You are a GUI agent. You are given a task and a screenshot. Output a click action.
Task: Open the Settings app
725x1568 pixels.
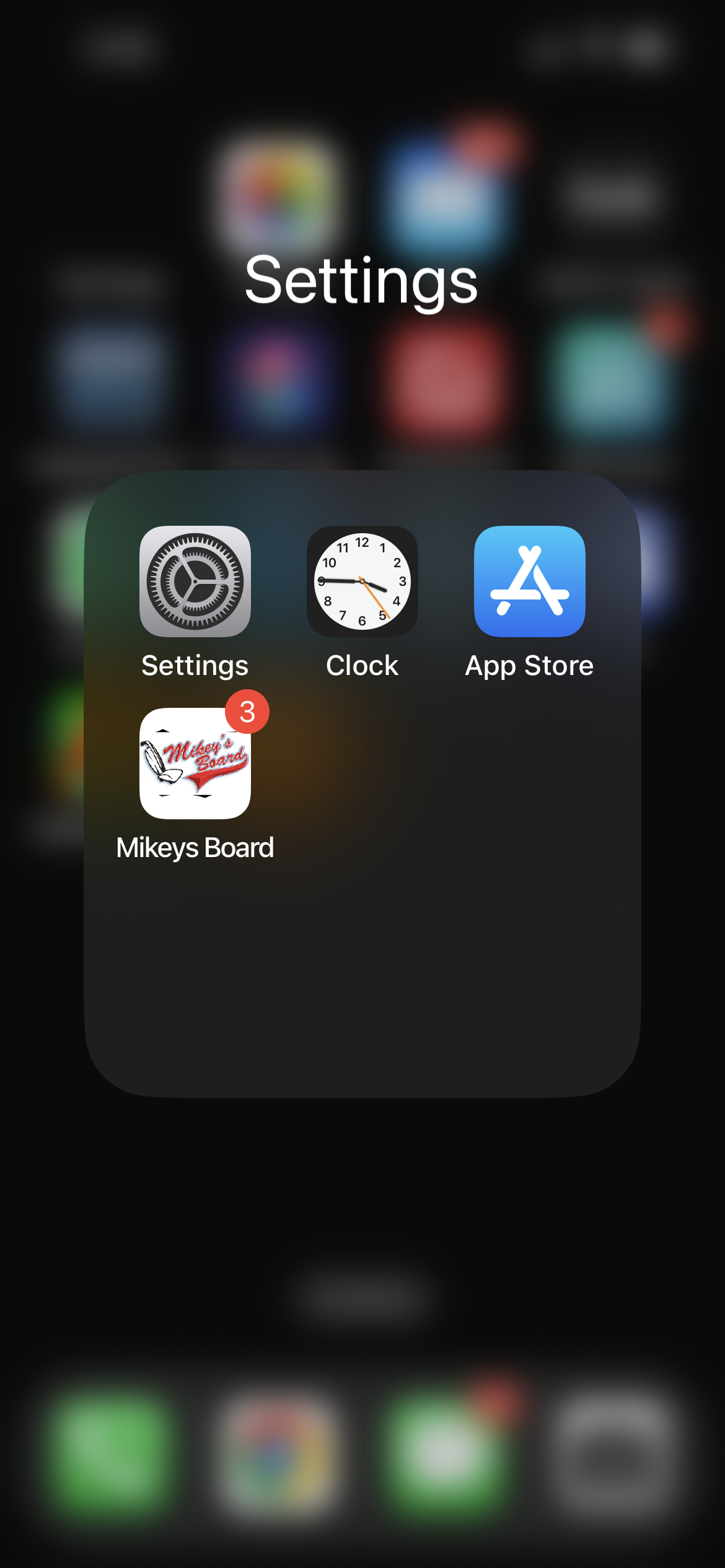click(195, 581)
